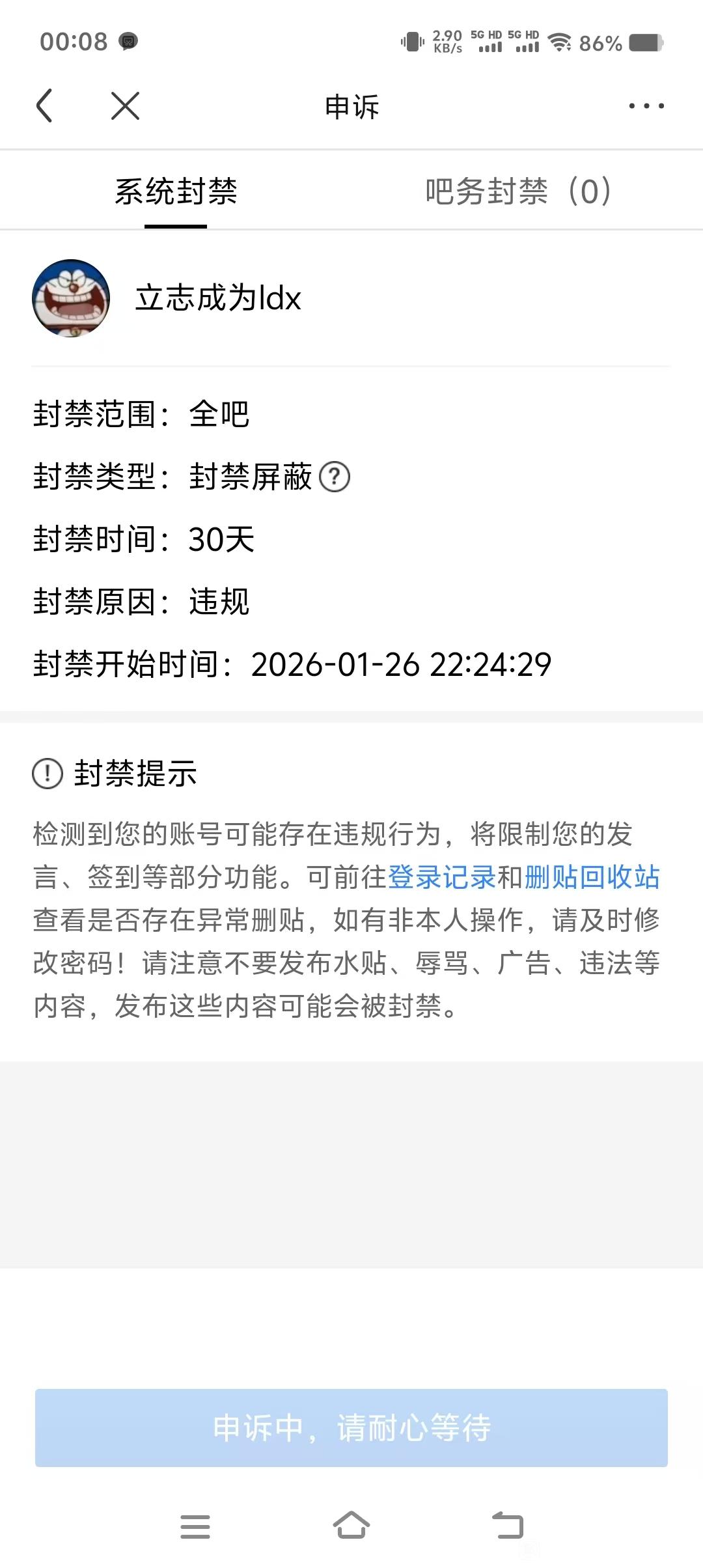Open the system recent apps menu
This screenshot has height=1568, width=703.
195,1526
